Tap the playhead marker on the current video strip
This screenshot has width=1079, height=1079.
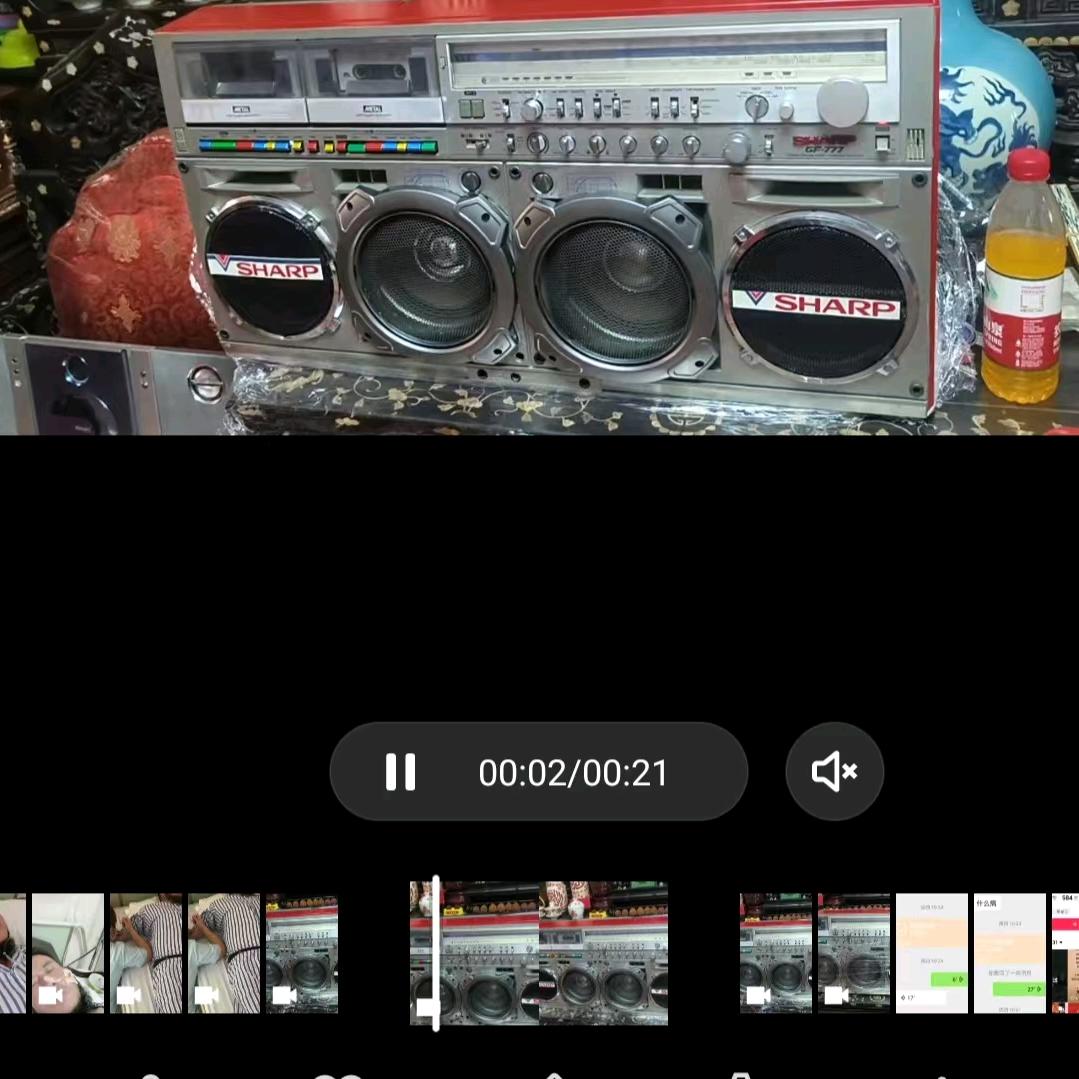435,953
